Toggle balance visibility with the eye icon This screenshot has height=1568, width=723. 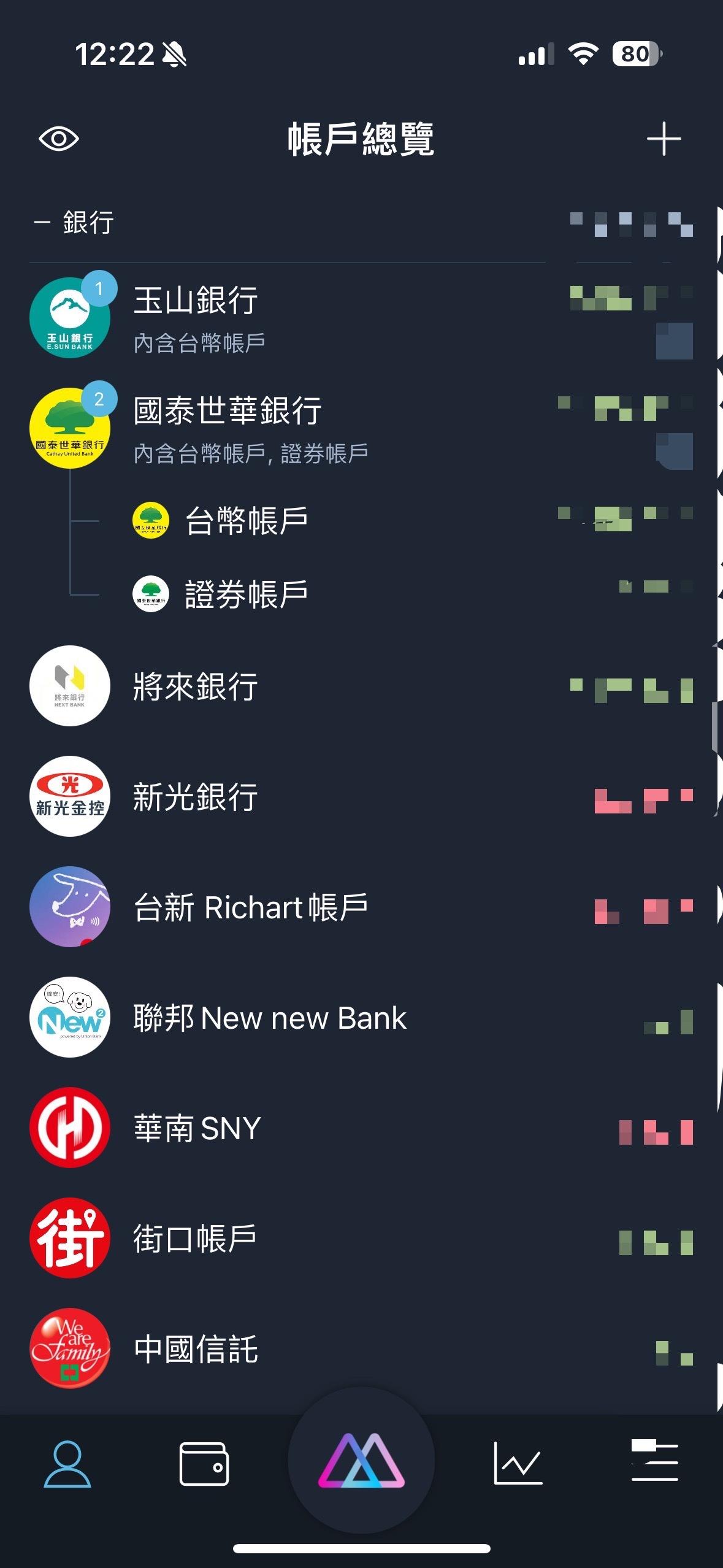coord(59,139)
